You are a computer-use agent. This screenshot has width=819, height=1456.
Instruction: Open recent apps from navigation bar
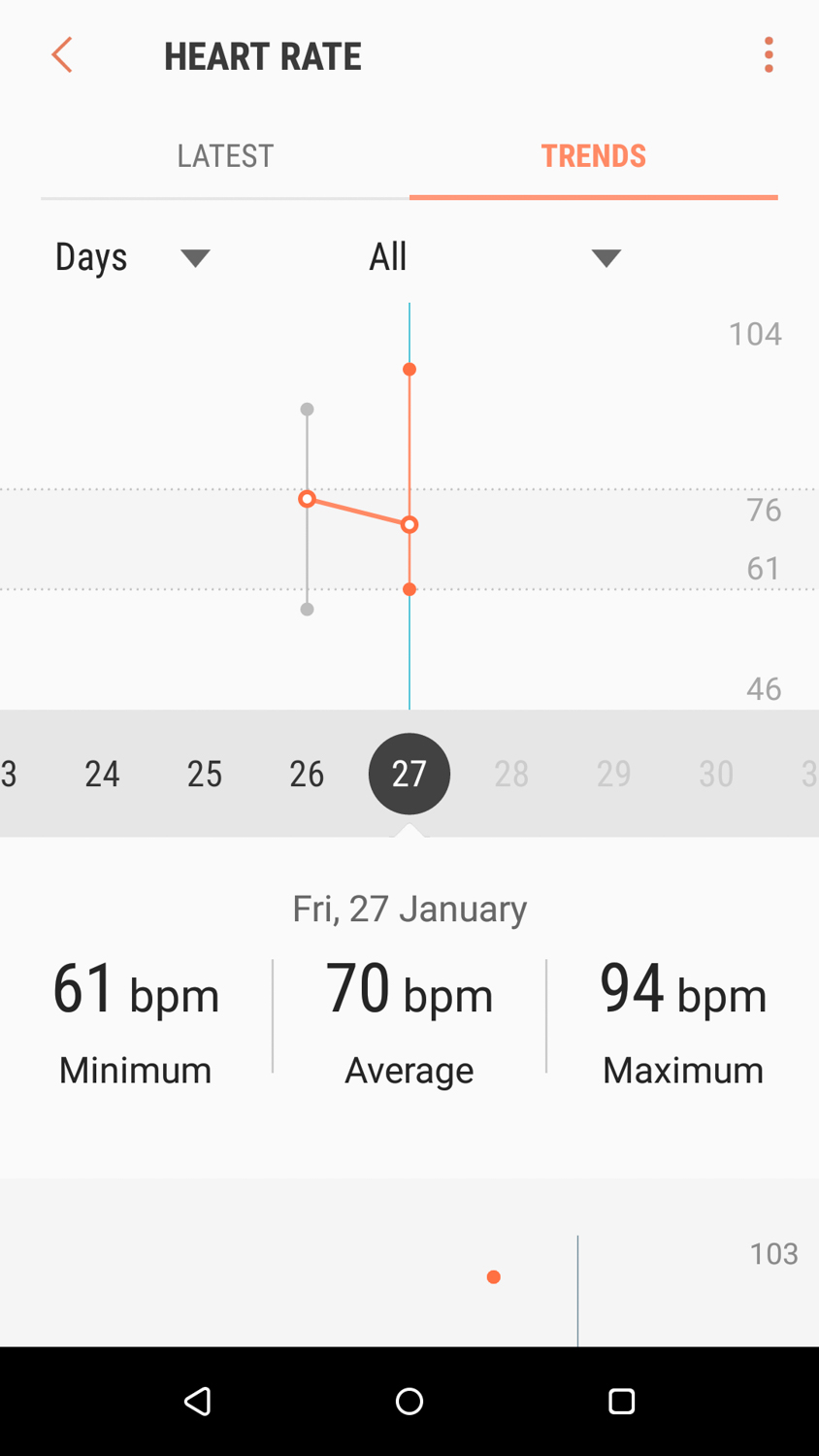coord(621,1401)
